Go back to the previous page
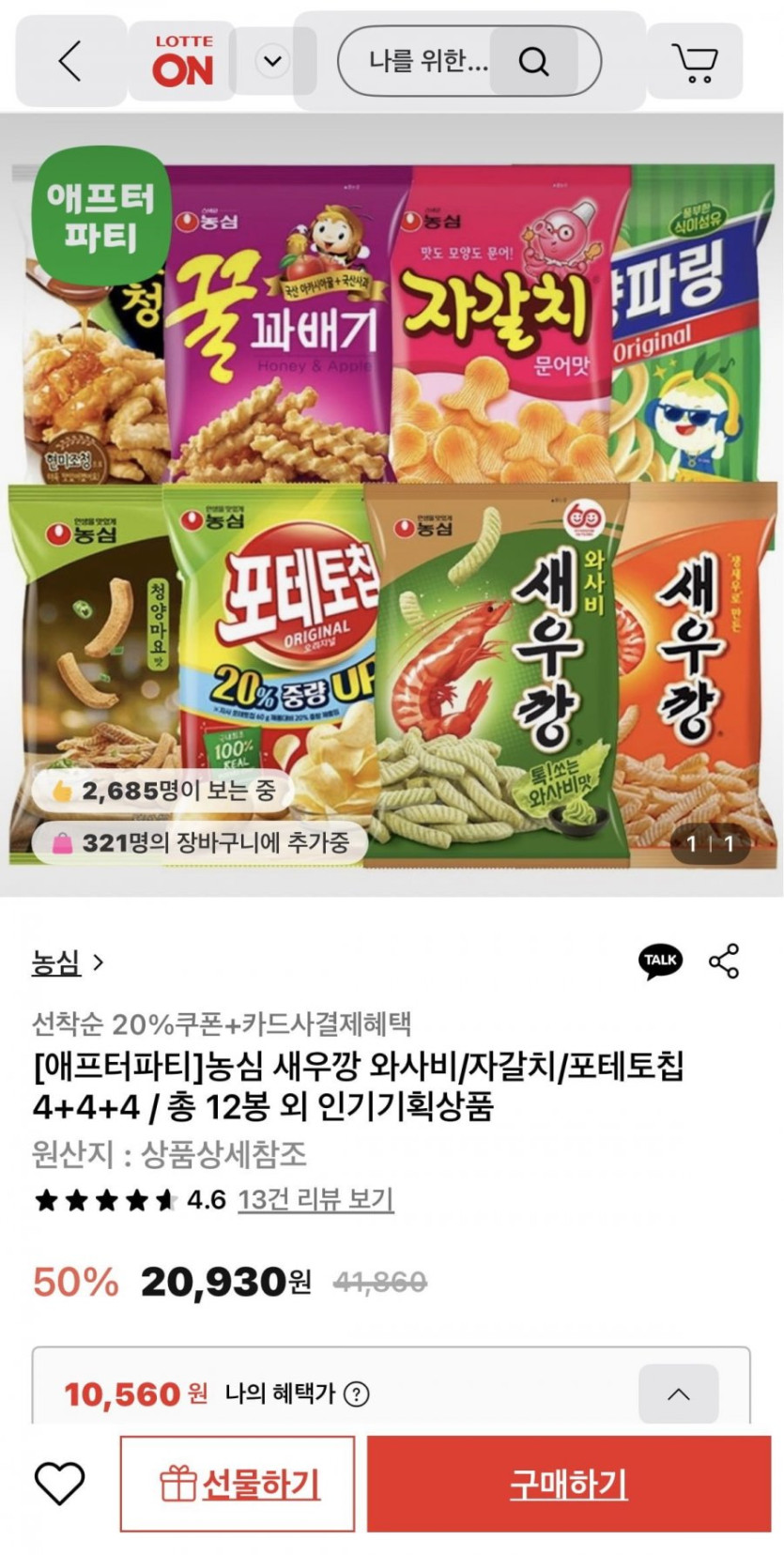 tap(70, 62)
